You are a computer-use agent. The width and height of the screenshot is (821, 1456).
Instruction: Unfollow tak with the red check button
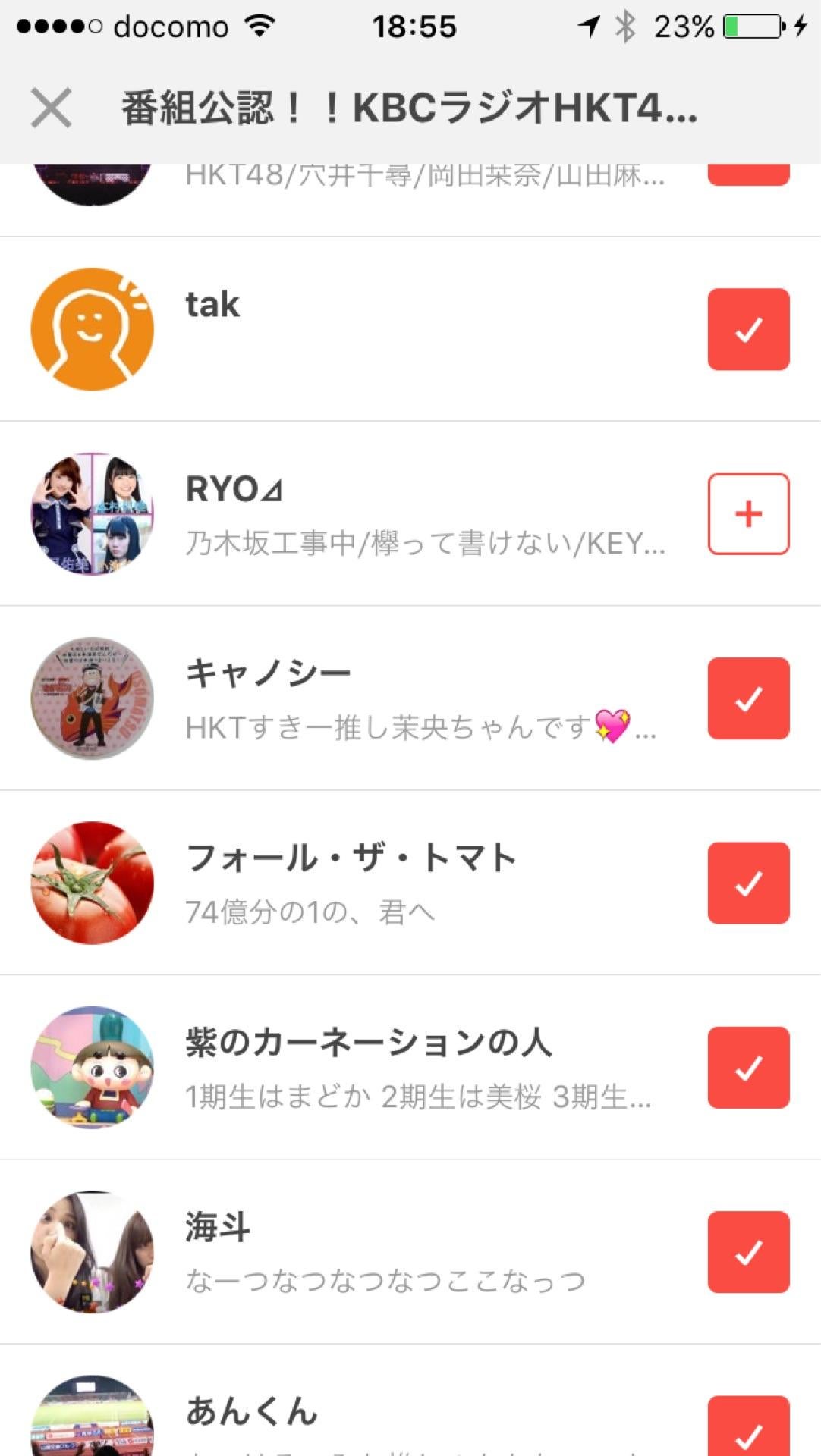click(748, 329)
